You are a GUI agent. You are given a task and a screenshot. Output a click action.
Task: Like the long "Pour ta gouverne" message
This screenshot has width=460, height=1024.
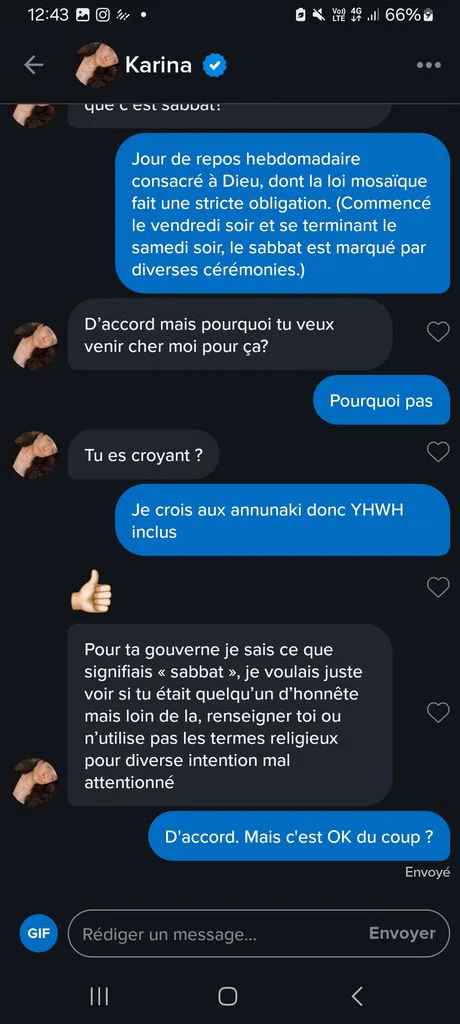click(438, 712)
